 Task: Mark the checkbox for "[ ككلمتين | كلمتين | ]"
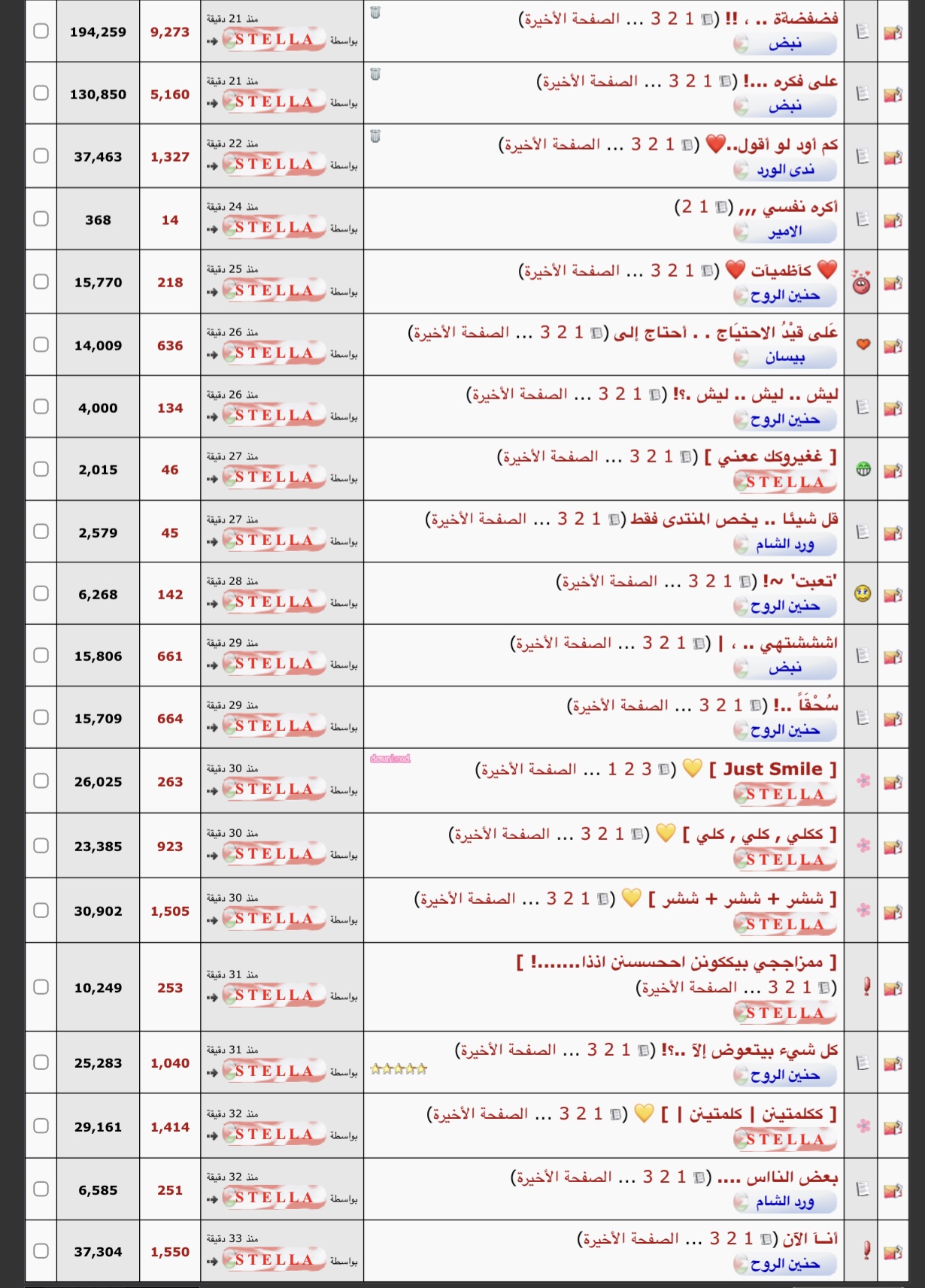tap(41, 1126)
